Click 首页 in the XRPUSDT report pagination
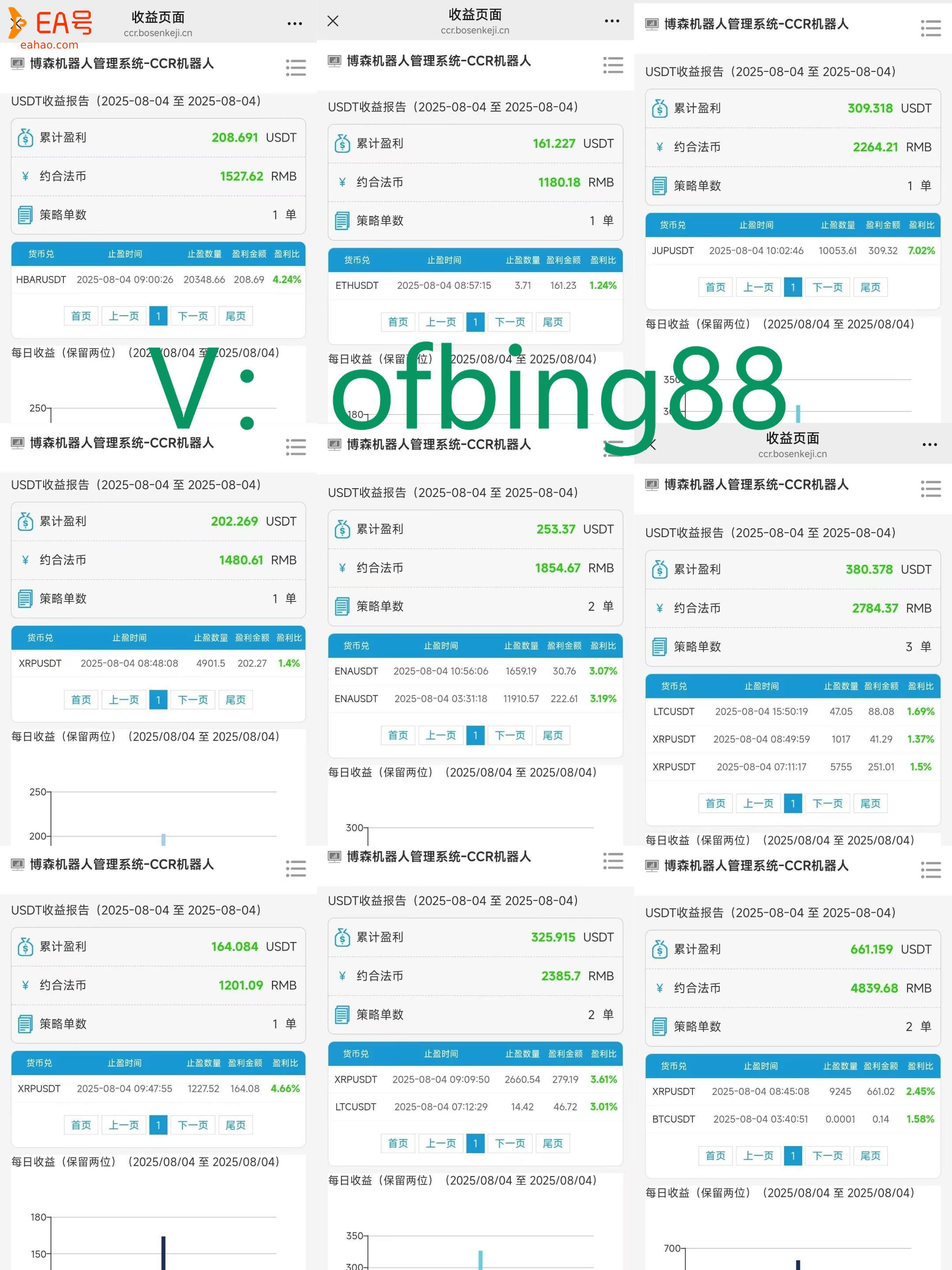The height and width of the screenshot is (1270, 952). tap(80, 699)
